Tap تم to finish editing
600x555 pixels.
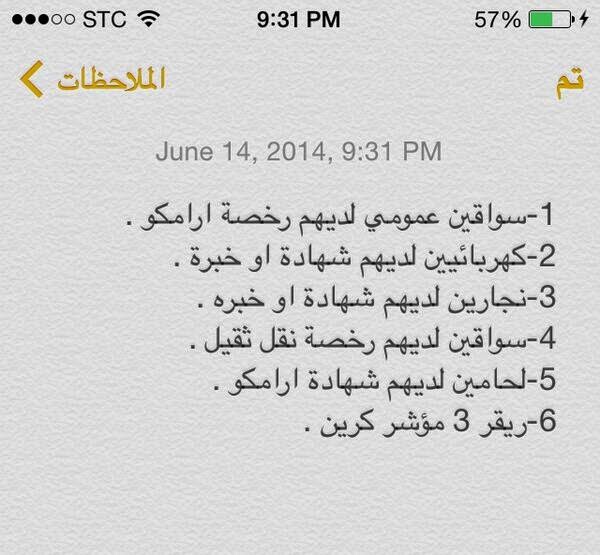[x=570, y=81]
